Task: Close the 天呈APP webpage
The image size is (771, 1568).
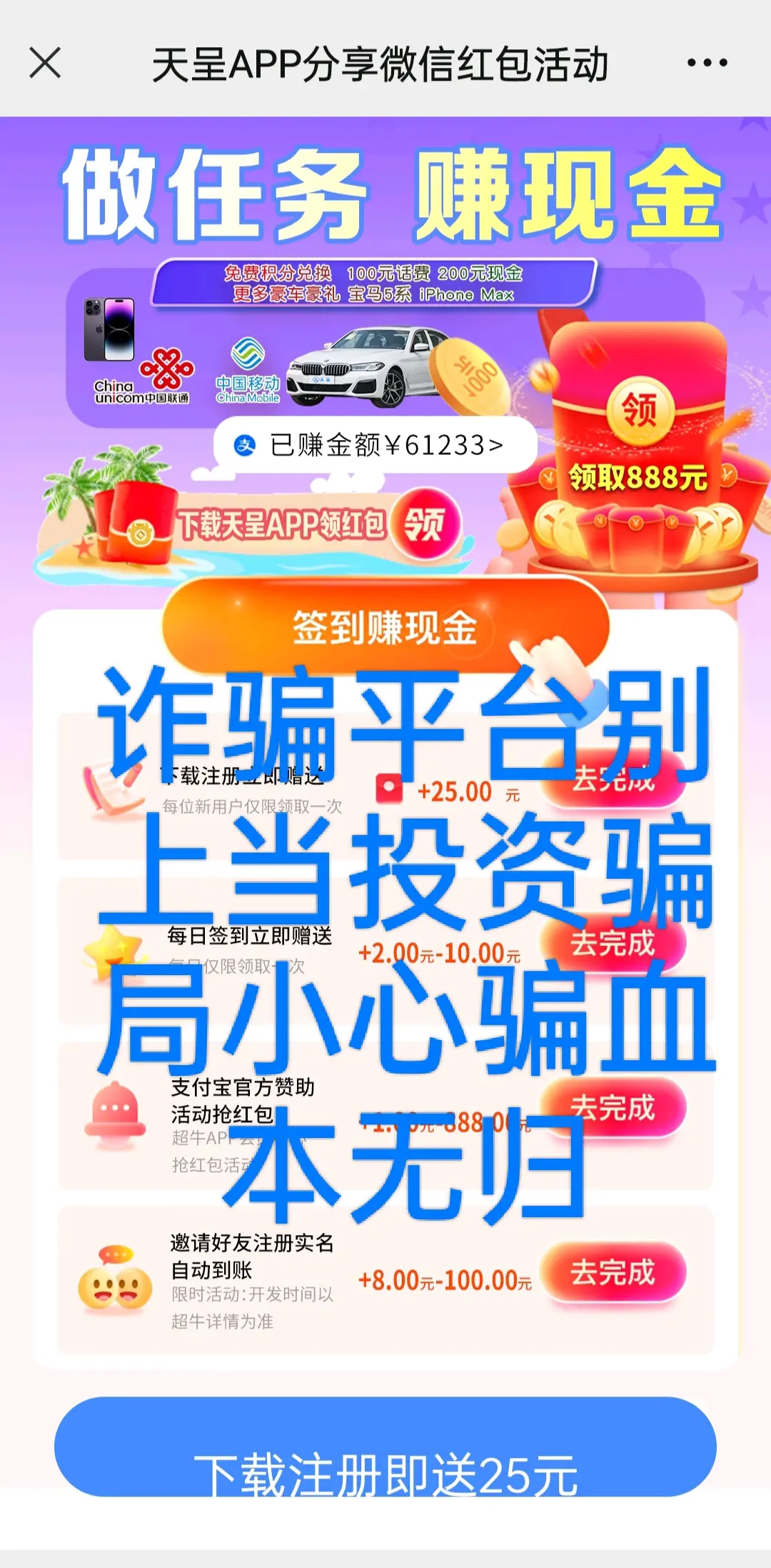Action: click(x=45, y=63)
